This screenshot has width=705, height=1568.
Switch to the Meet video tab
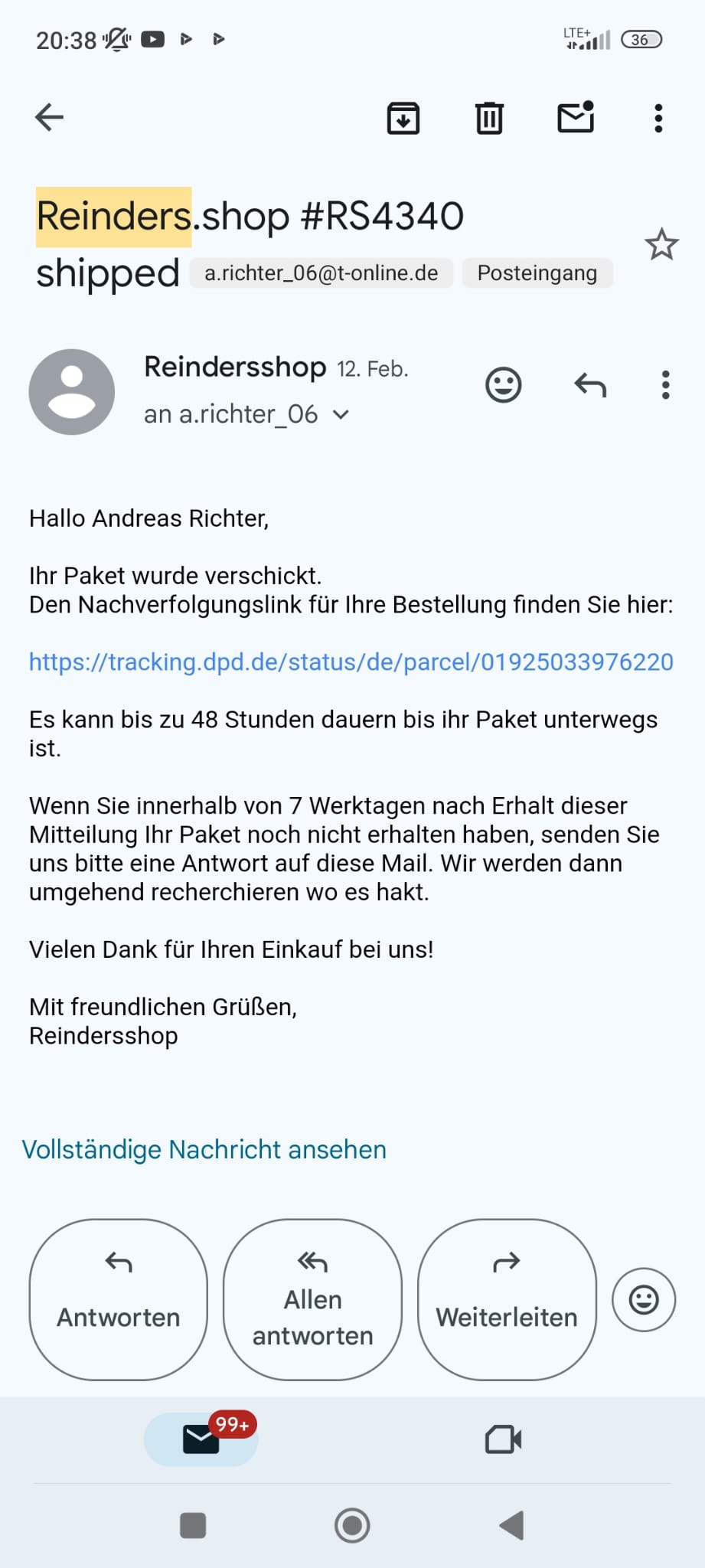point(503,1439)
